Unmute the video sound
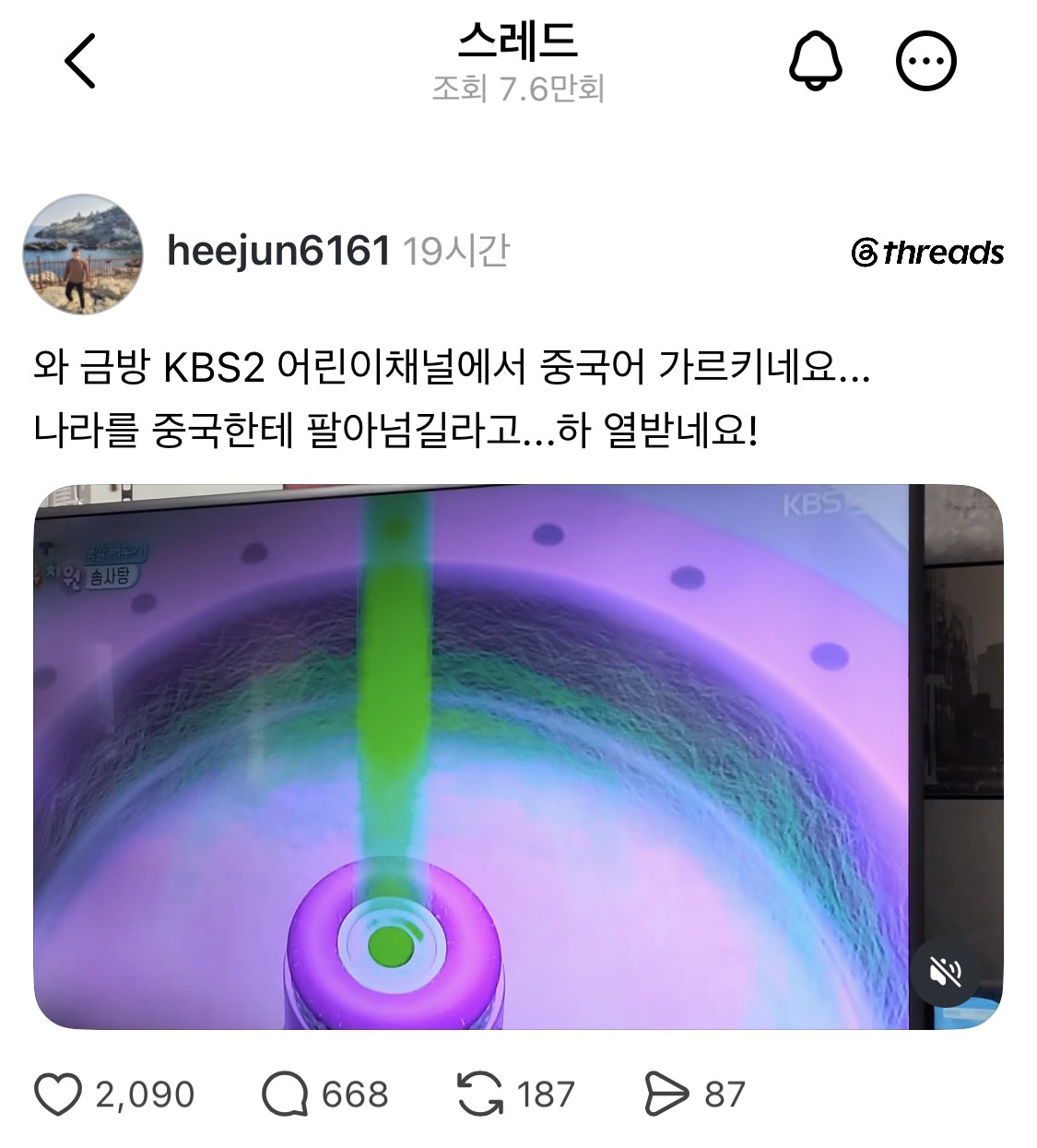This screenshot has width=1037, height=1148. (x=946, y=973)
